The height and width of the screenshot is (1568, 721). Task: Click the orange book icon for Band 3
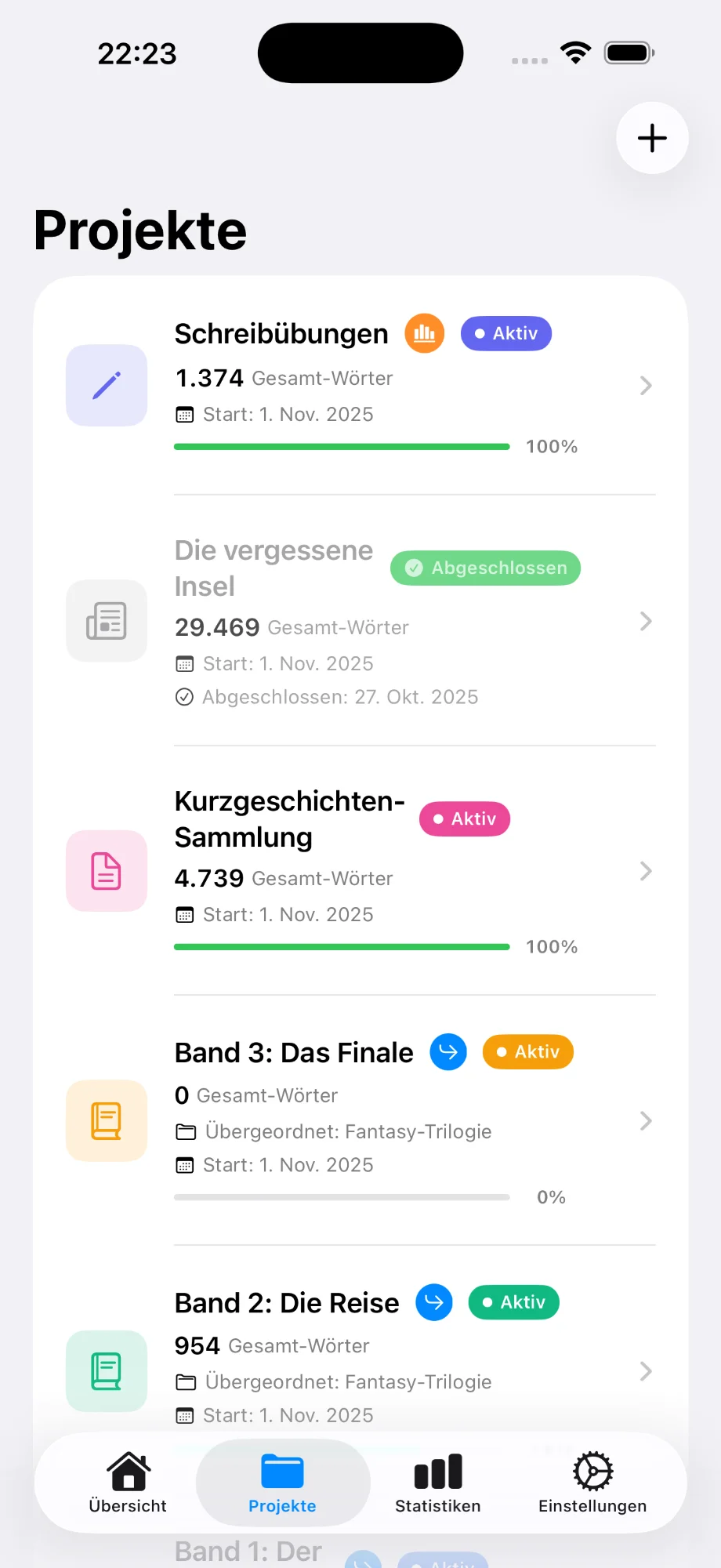click(106, 1120)
